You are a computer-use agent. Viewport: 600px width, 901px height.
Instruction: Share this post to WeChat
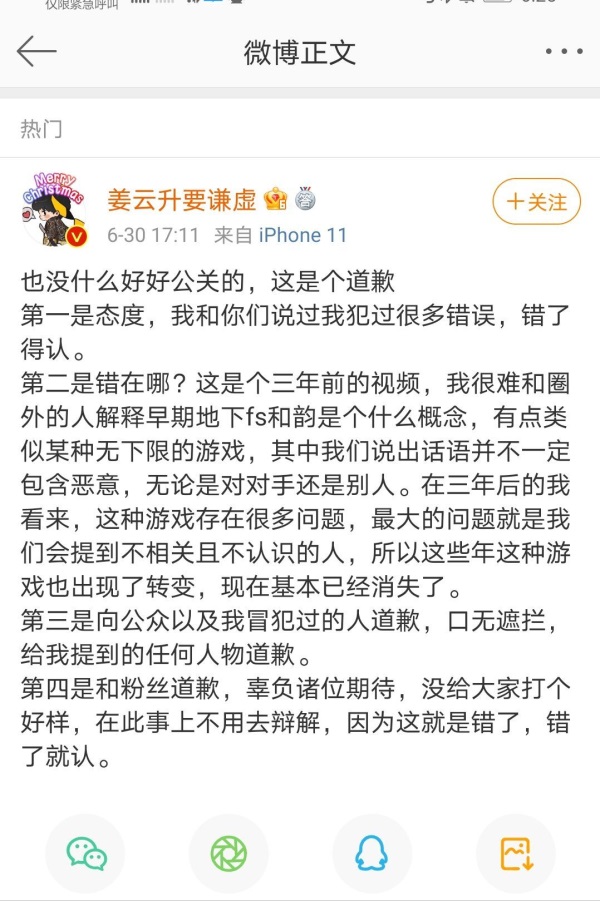coord(86,853)
